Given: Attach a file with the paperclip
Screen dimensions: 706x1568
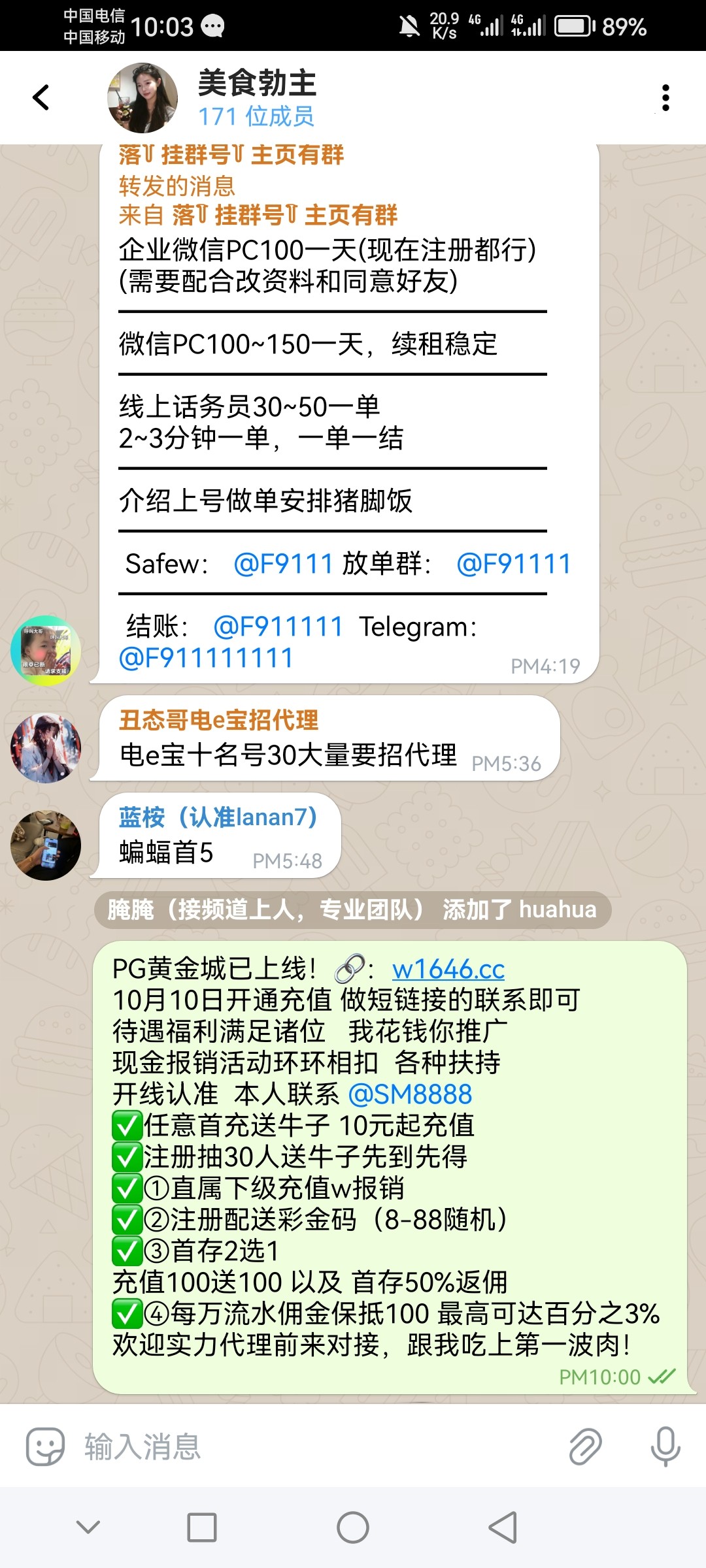Looking at the screenshot, I should pos(585,1446).
